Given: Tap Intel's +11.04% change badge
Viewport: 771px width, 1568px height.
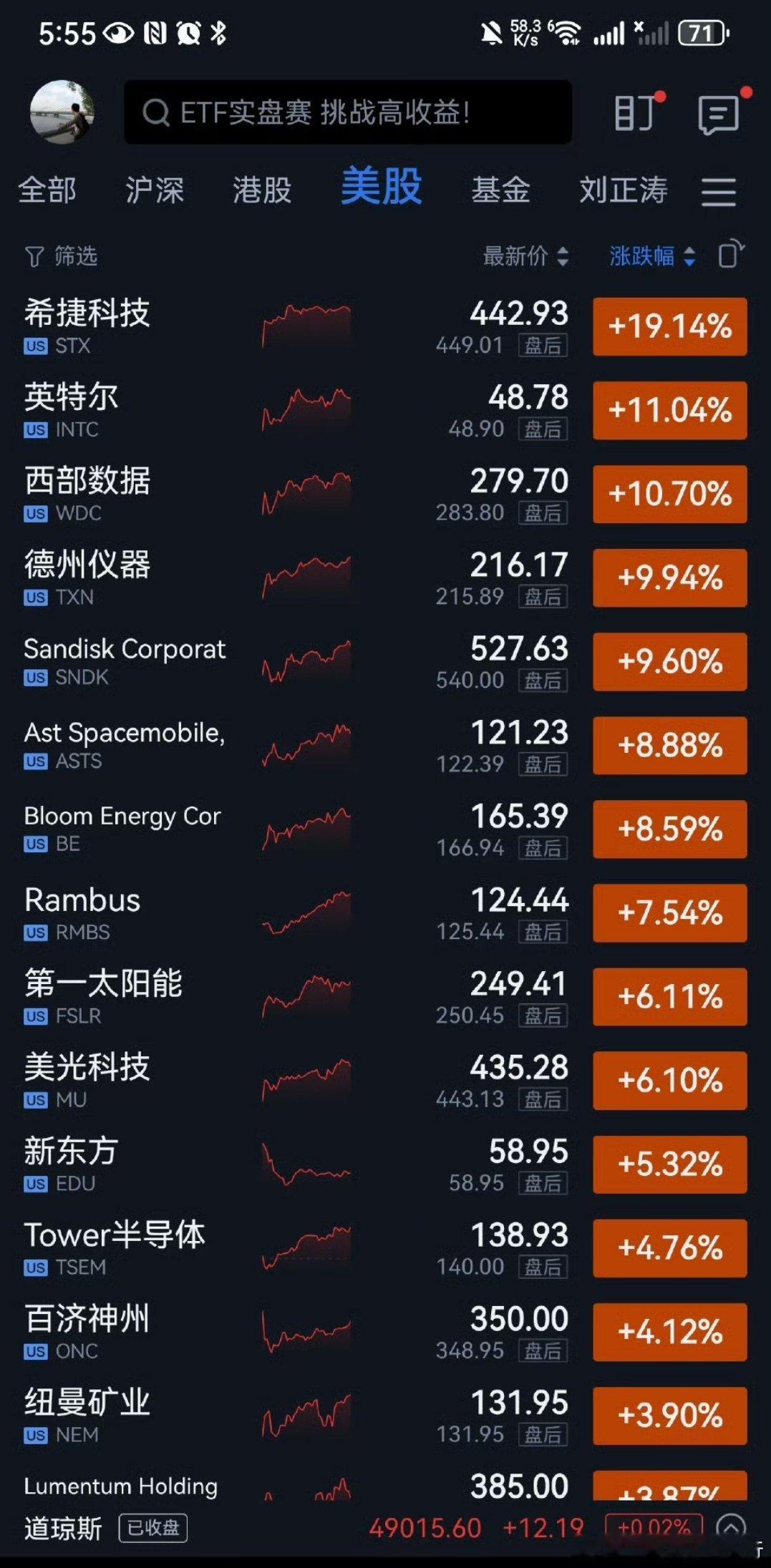Looking at the screenshot, I should 669,411.
